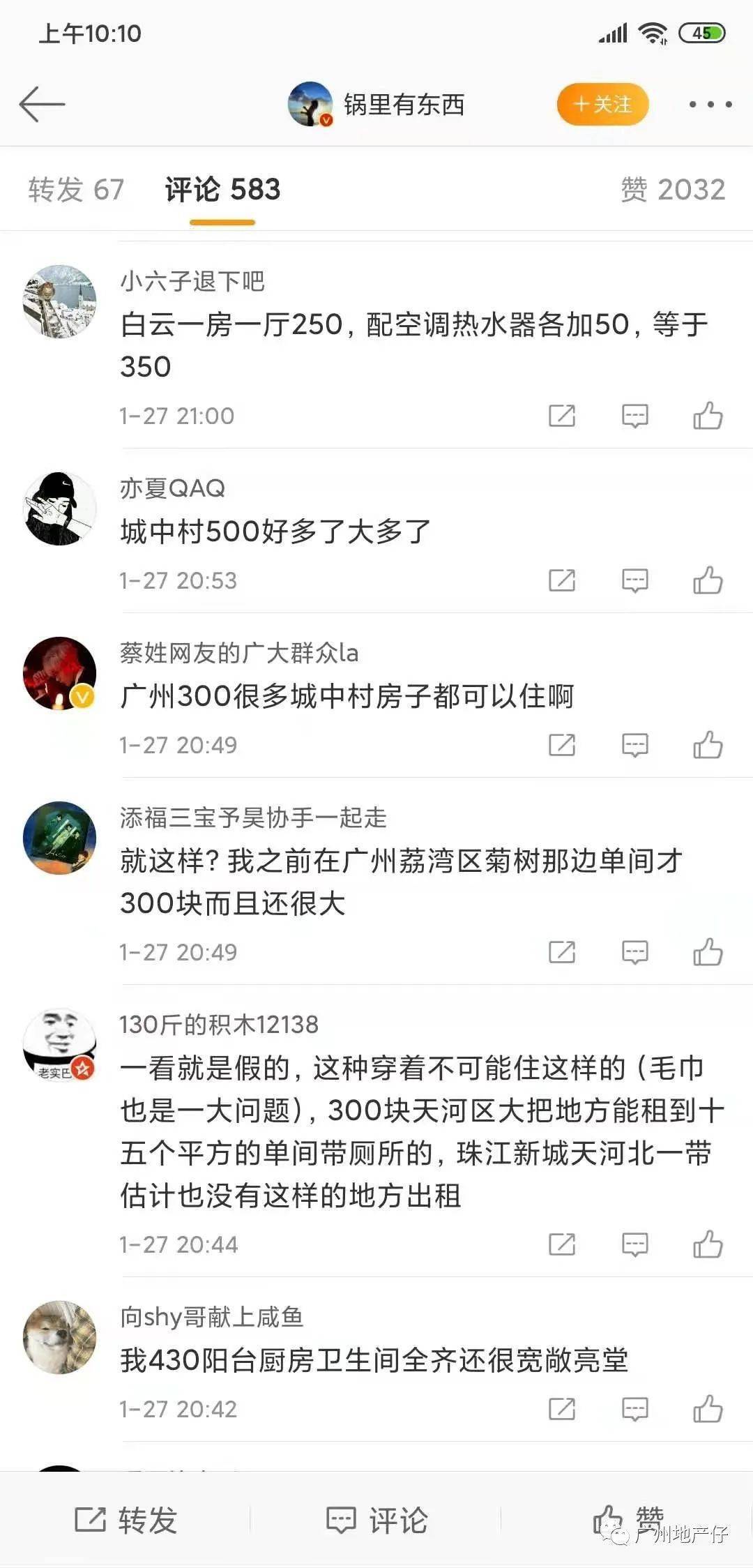View 蔡姓网友的广大群众la's profile avatar
The width and height of the screenshot is (753, 1568).
click(60, 673)
